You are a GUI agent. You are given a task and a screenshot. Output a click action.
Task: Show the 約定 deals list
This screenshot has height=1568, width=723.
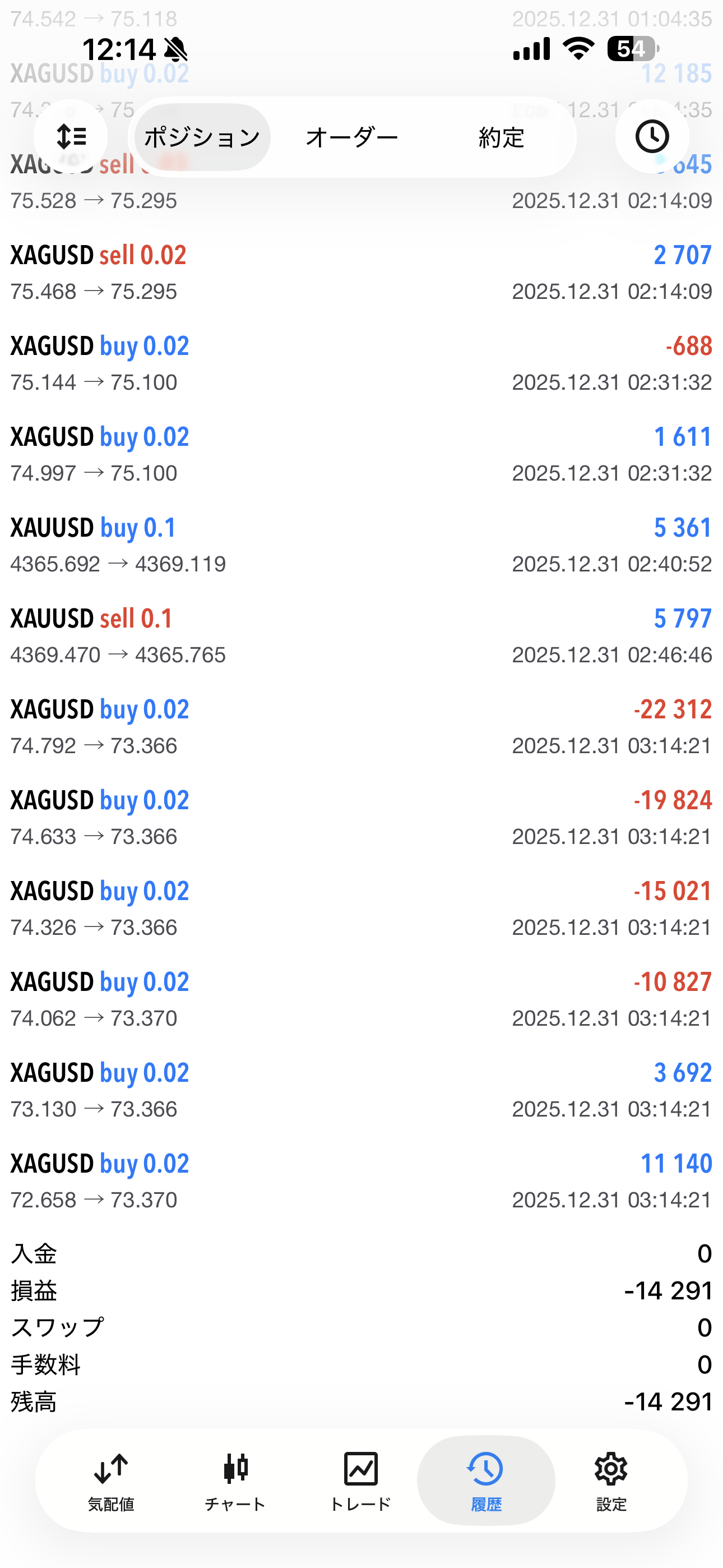click(501, 137)
